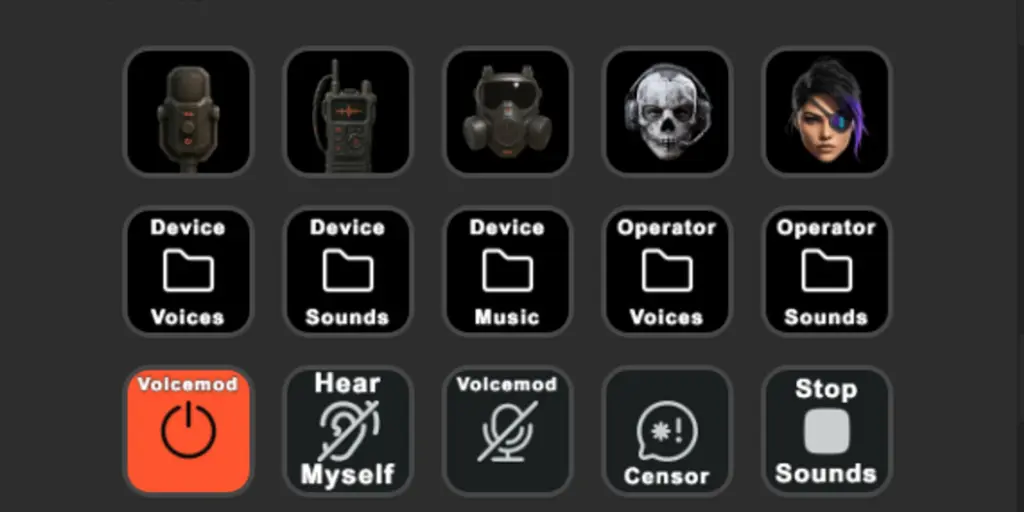Screen dimensions: 1024x512
Task: Open the Operator Voices folder
Action: pos(667,271)
